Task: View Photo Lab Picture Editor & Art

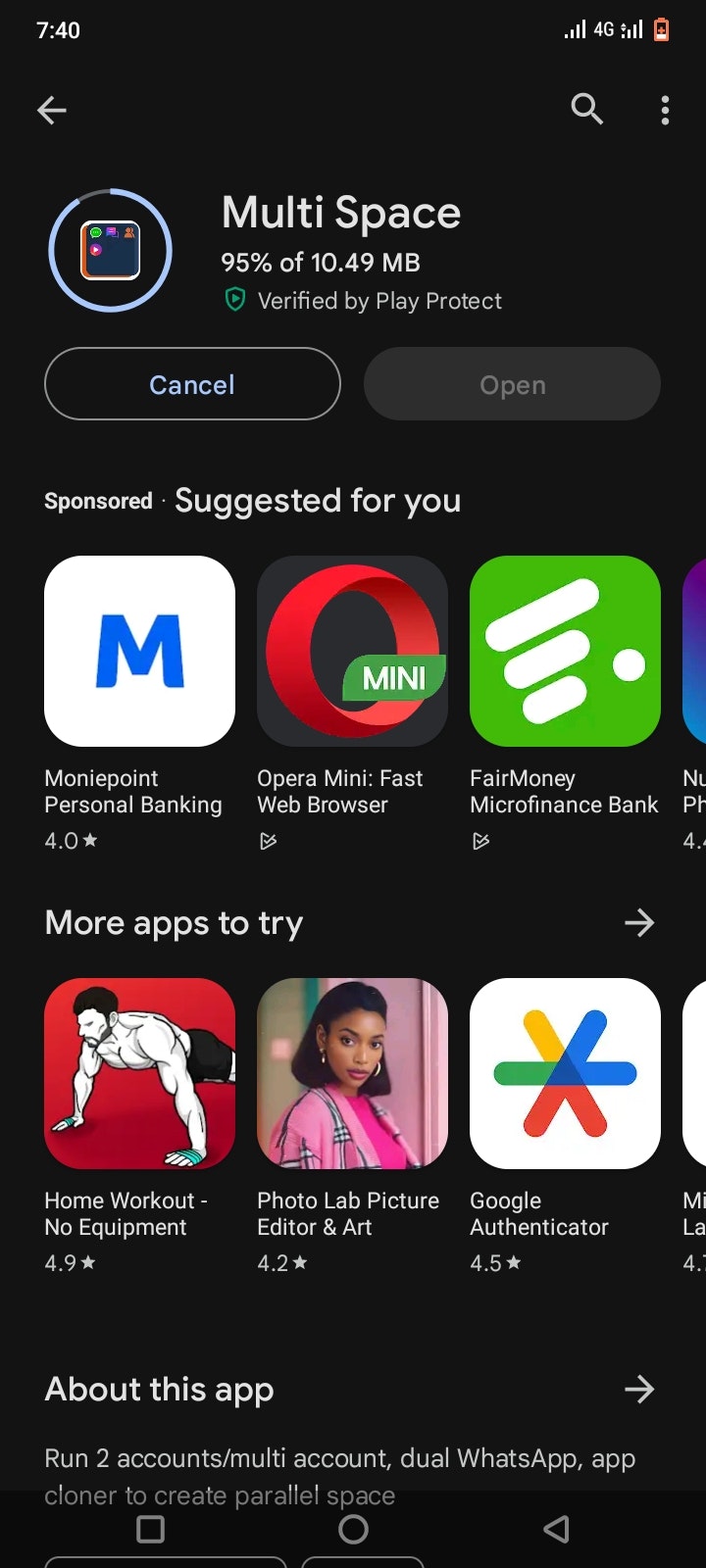Action: click(352, 1073)
